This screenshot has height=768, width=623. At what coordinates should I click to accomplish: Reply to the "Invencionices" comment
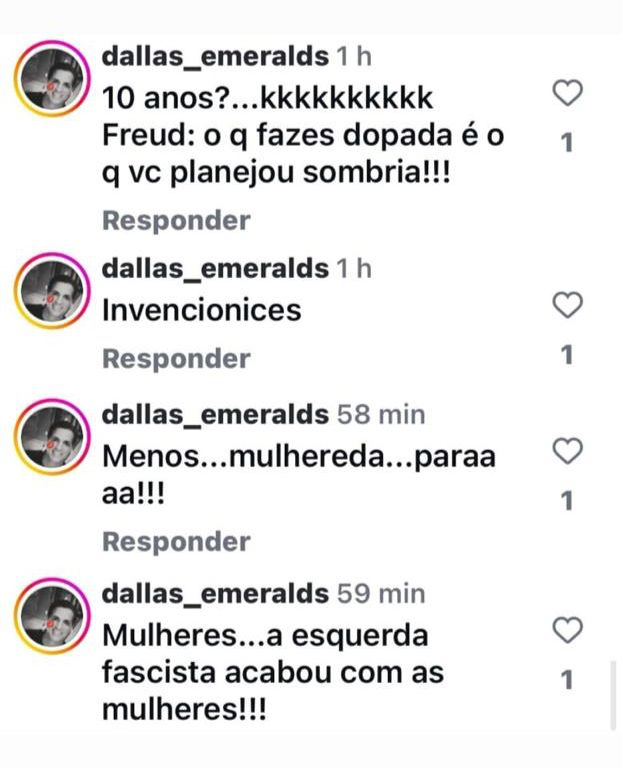click(176, 358)
